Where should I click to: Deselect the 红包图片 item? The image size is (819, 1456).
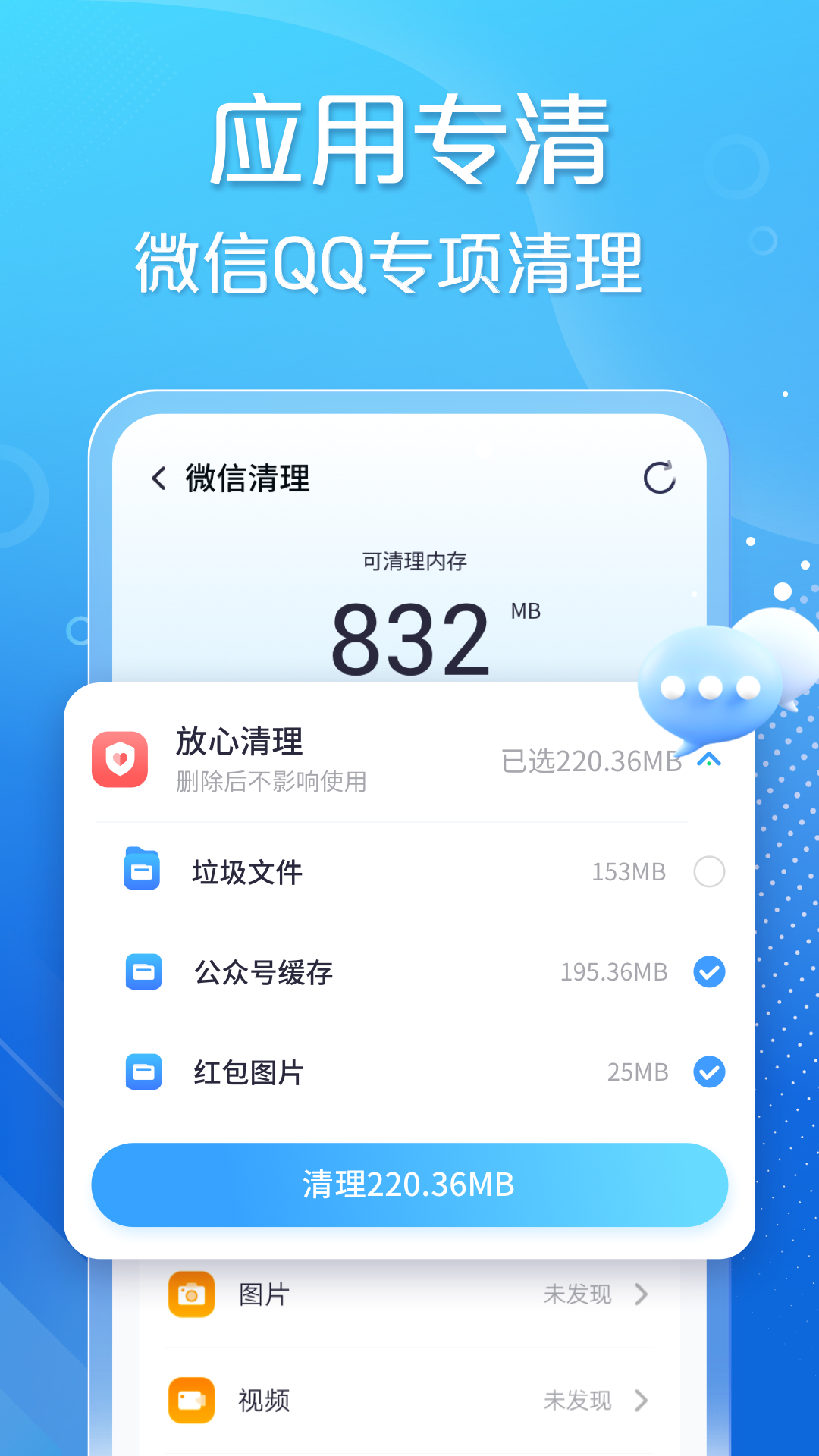pos(708,1072)
